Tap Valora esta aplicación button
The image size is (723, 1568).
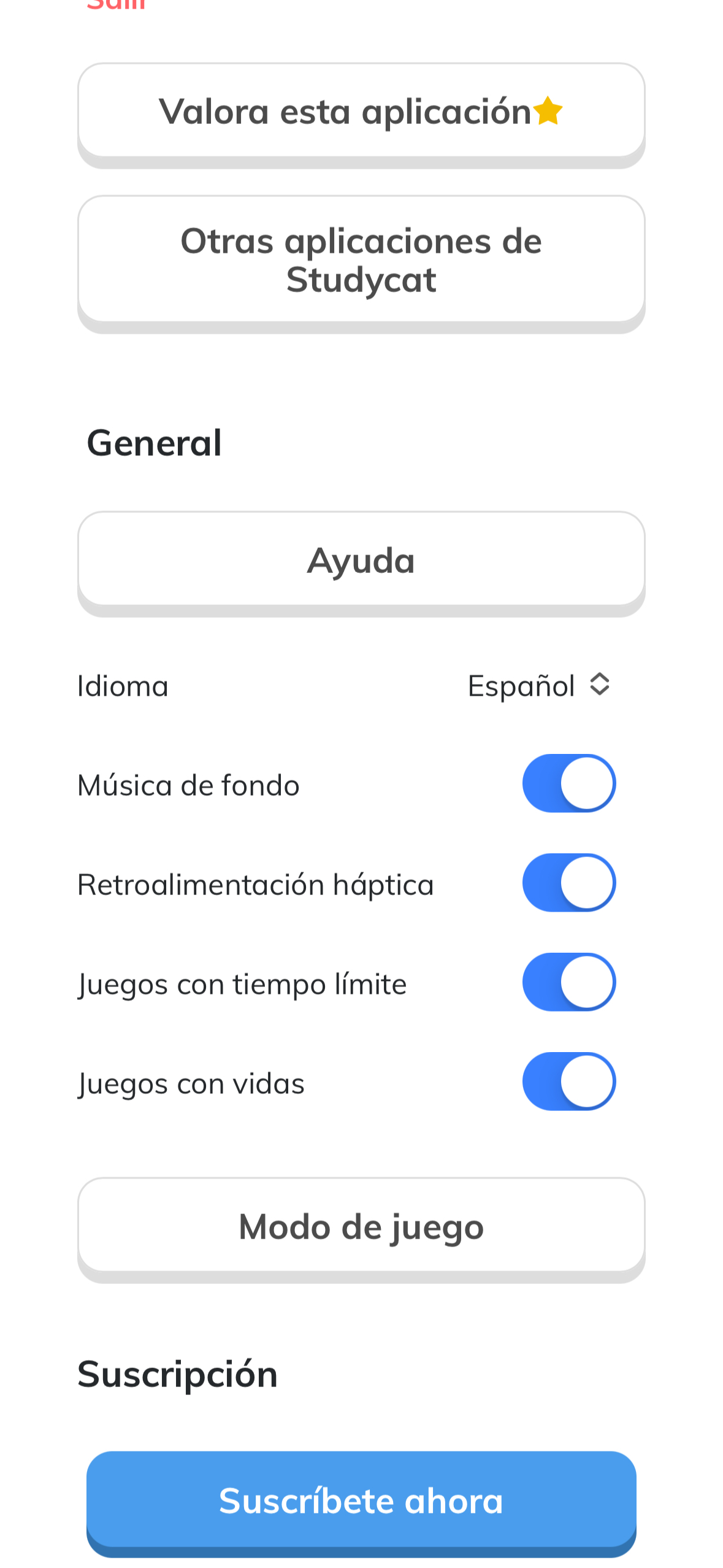pos(361,111)
